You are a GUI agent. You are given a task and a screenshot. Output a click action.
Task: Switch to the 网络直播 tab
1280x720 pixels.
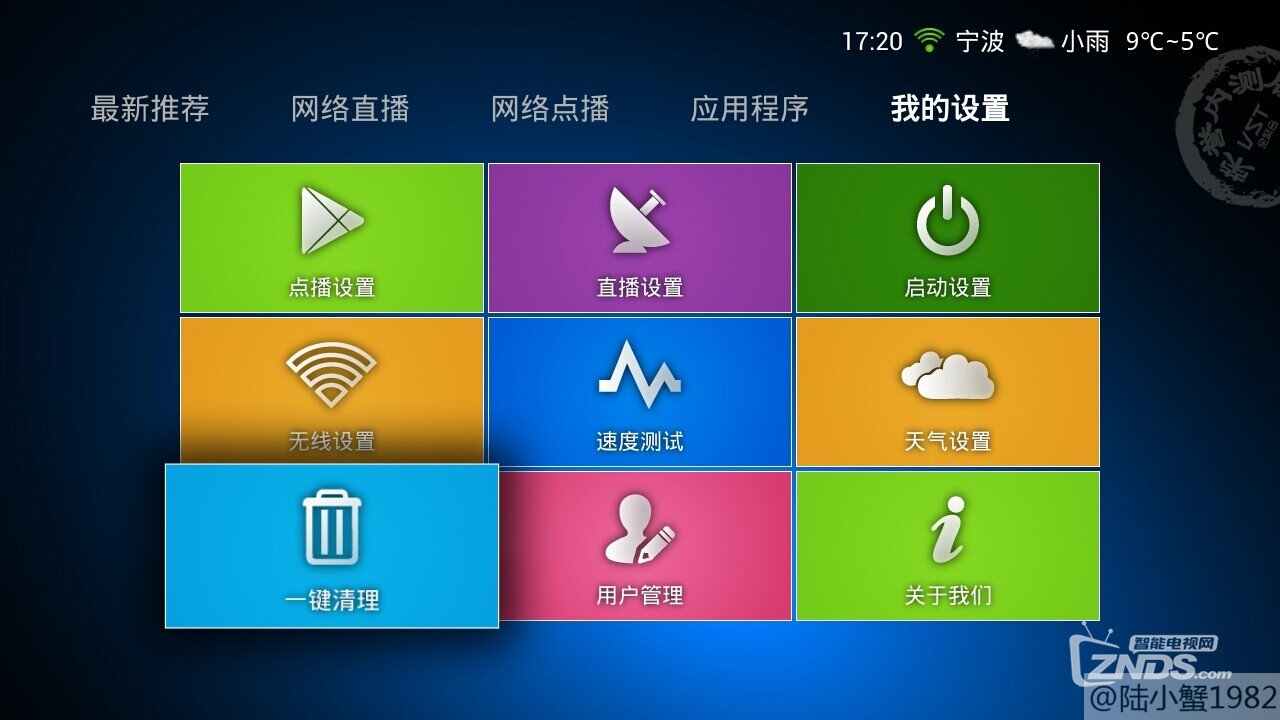click(350, 108)
